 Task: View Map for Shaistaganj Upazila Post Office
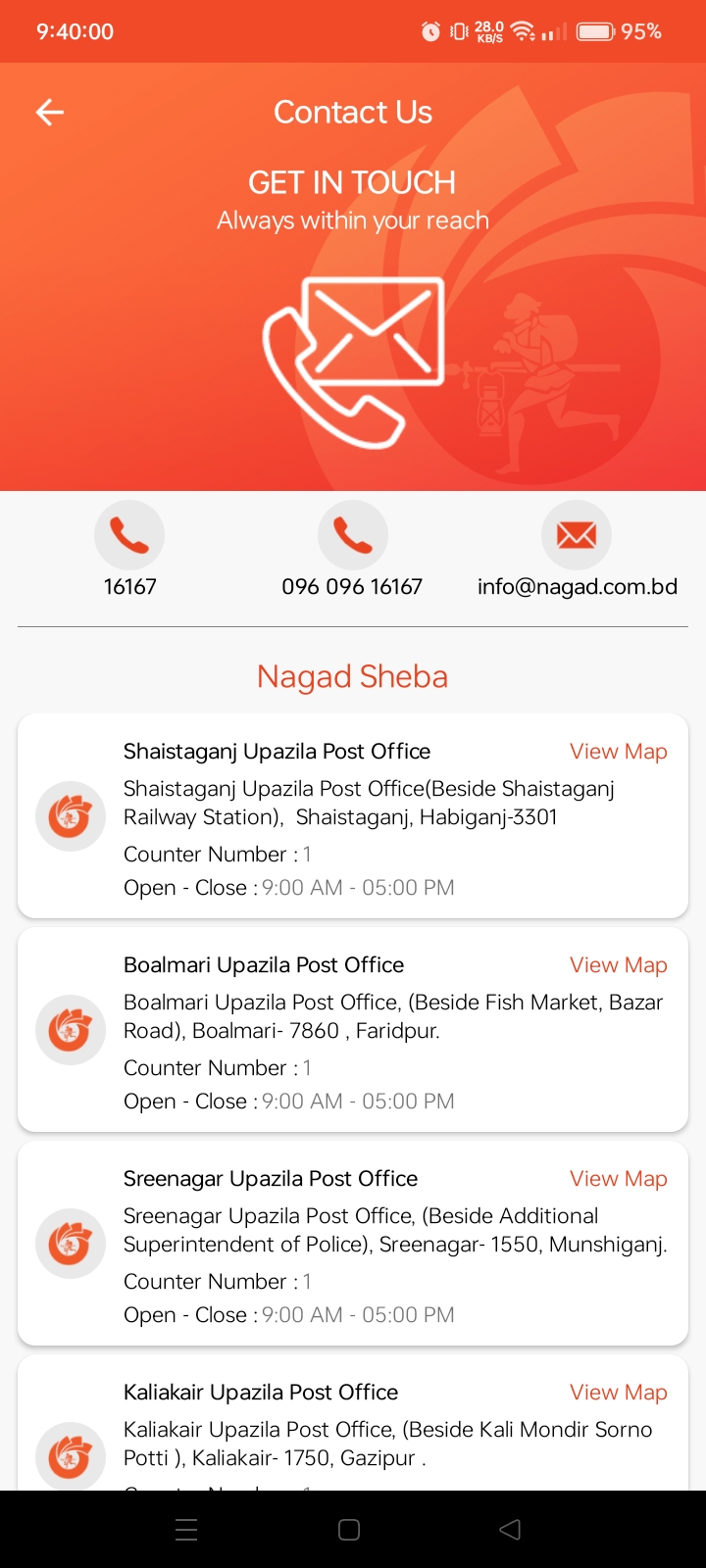point(619,752)
